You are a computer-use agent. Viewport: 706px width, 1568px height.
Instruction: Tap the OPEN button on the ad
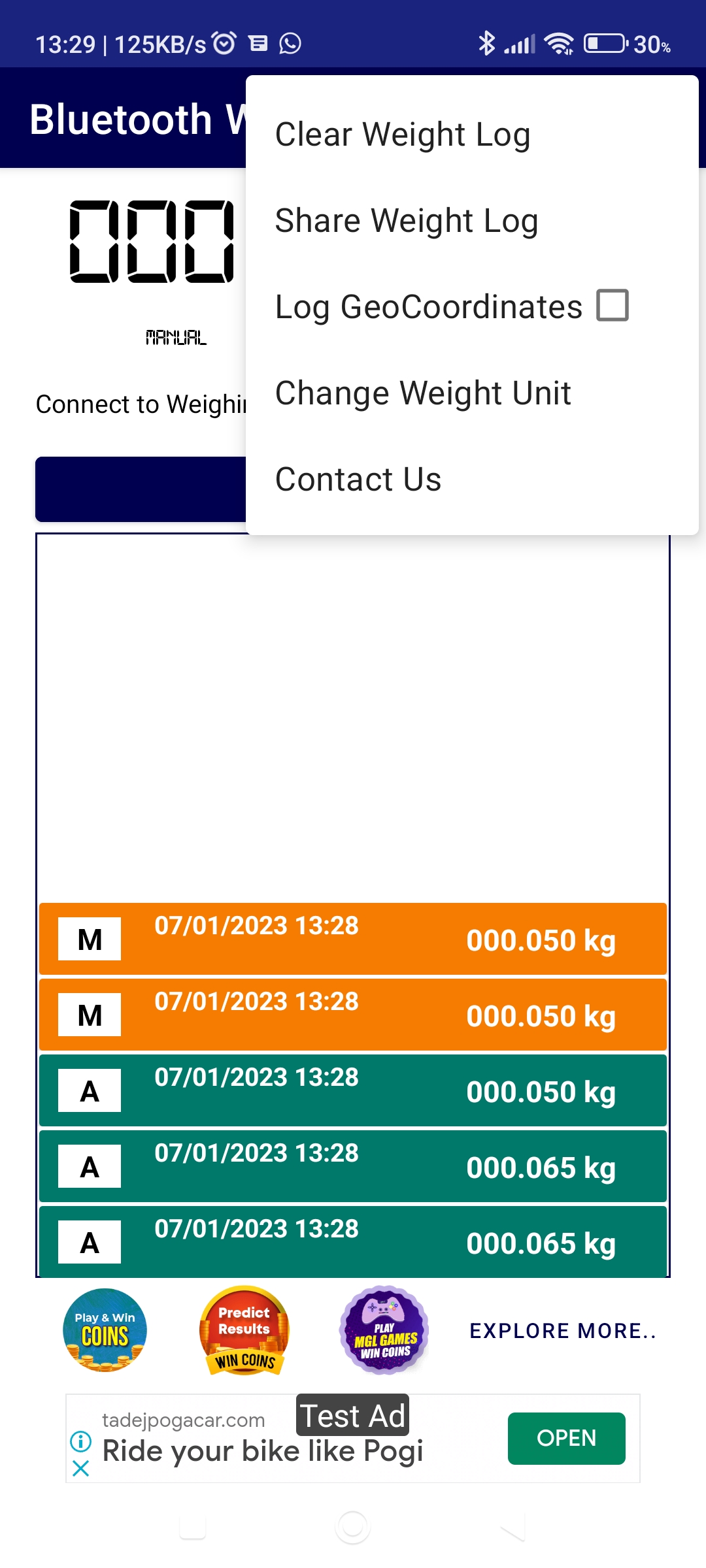point(566,1438)
